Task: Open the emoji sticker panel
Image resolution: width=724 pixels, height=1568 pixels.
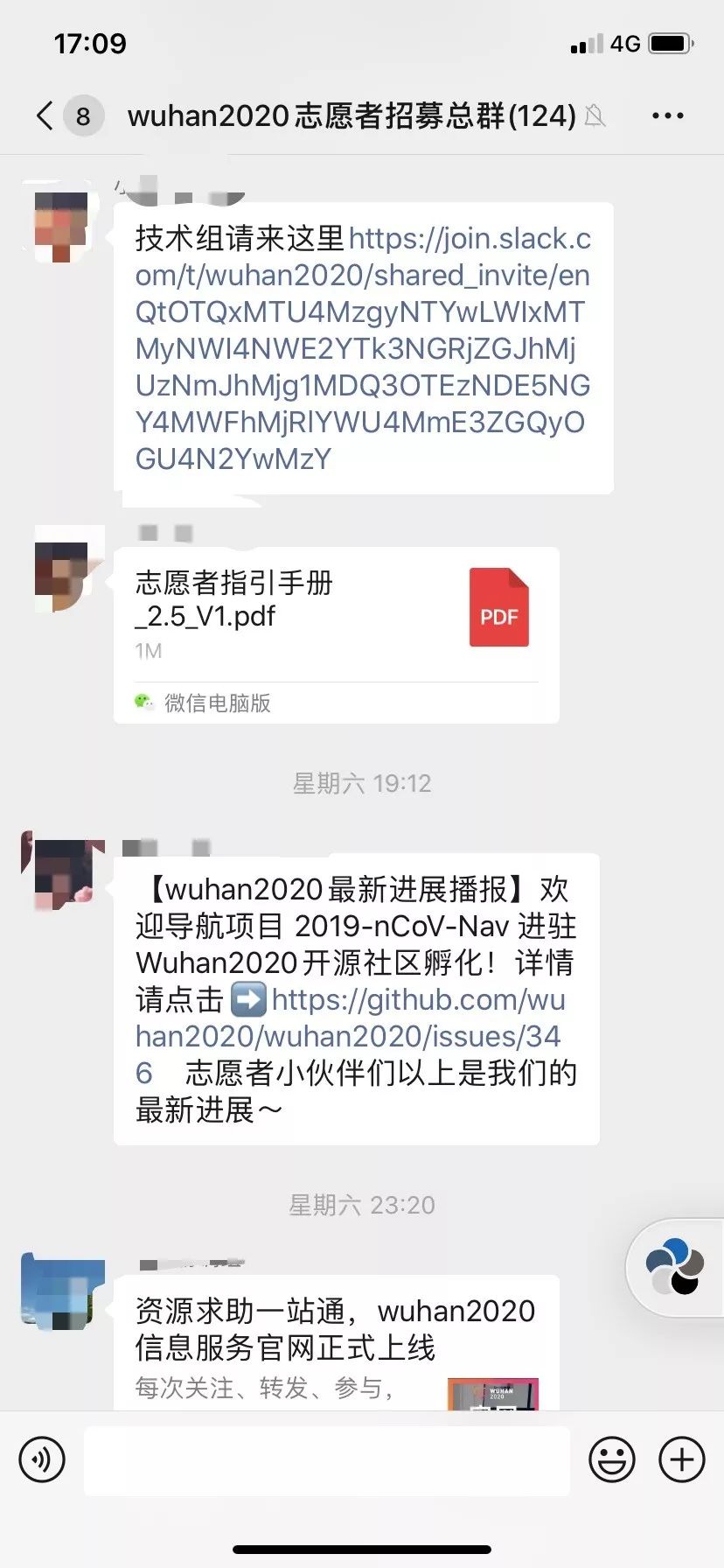Action: click(x=611, y=1459)
